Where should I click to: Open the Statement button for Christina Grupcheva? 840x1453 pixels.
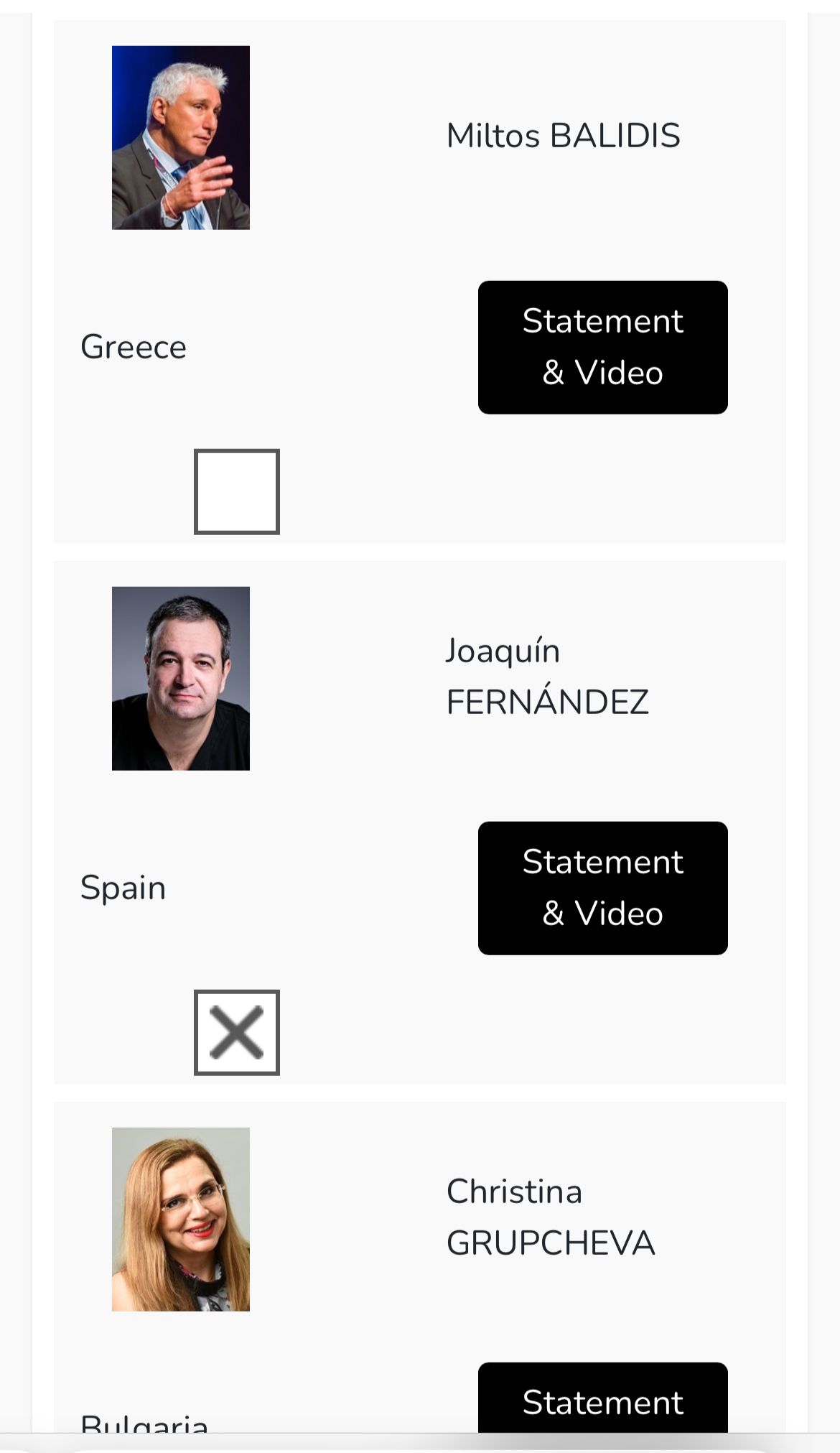point(602,1398)
